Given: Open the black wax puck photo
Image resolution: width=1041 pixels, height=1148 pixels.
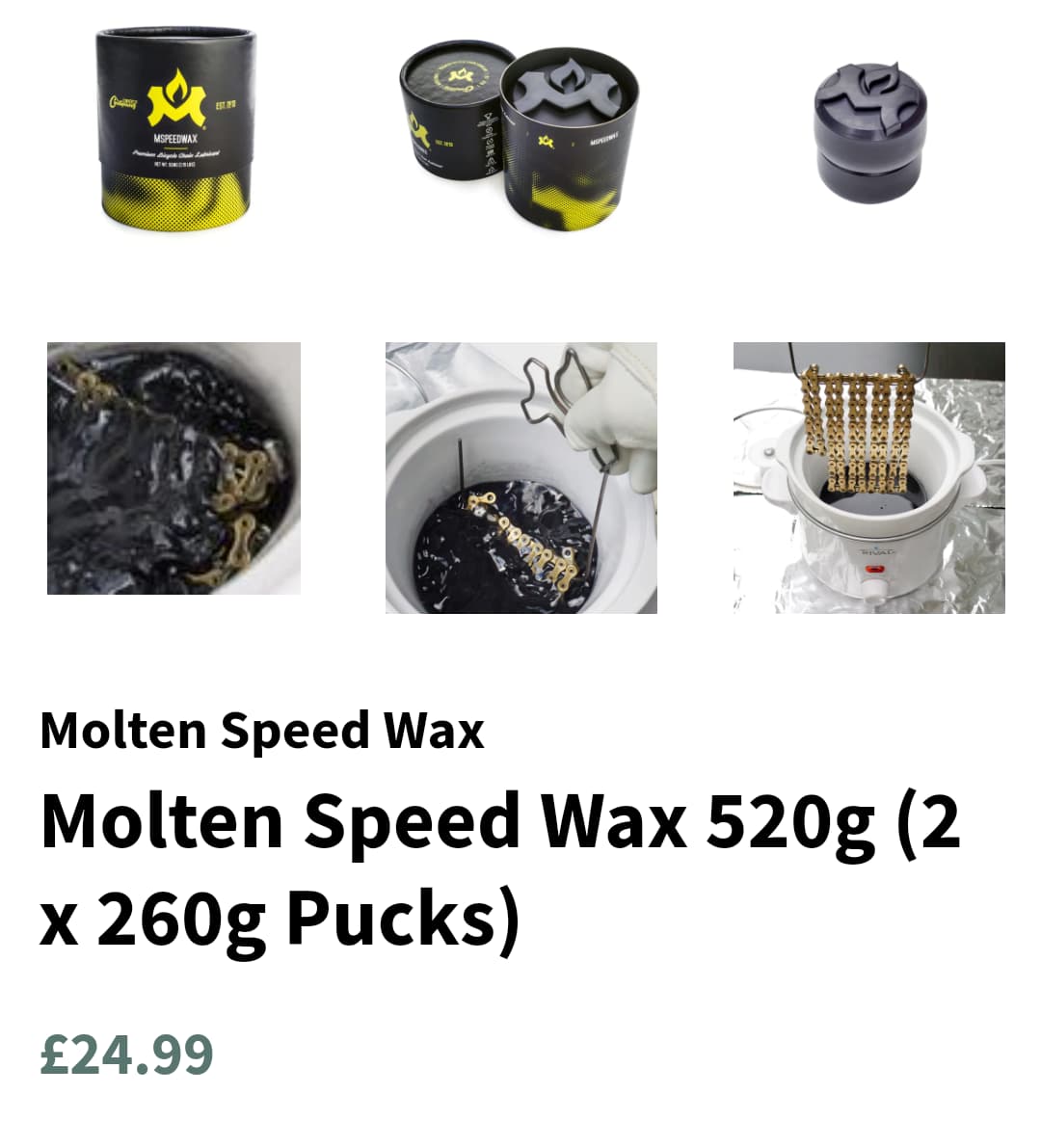Looking at the screenshot, I should (x=869, y=131).
